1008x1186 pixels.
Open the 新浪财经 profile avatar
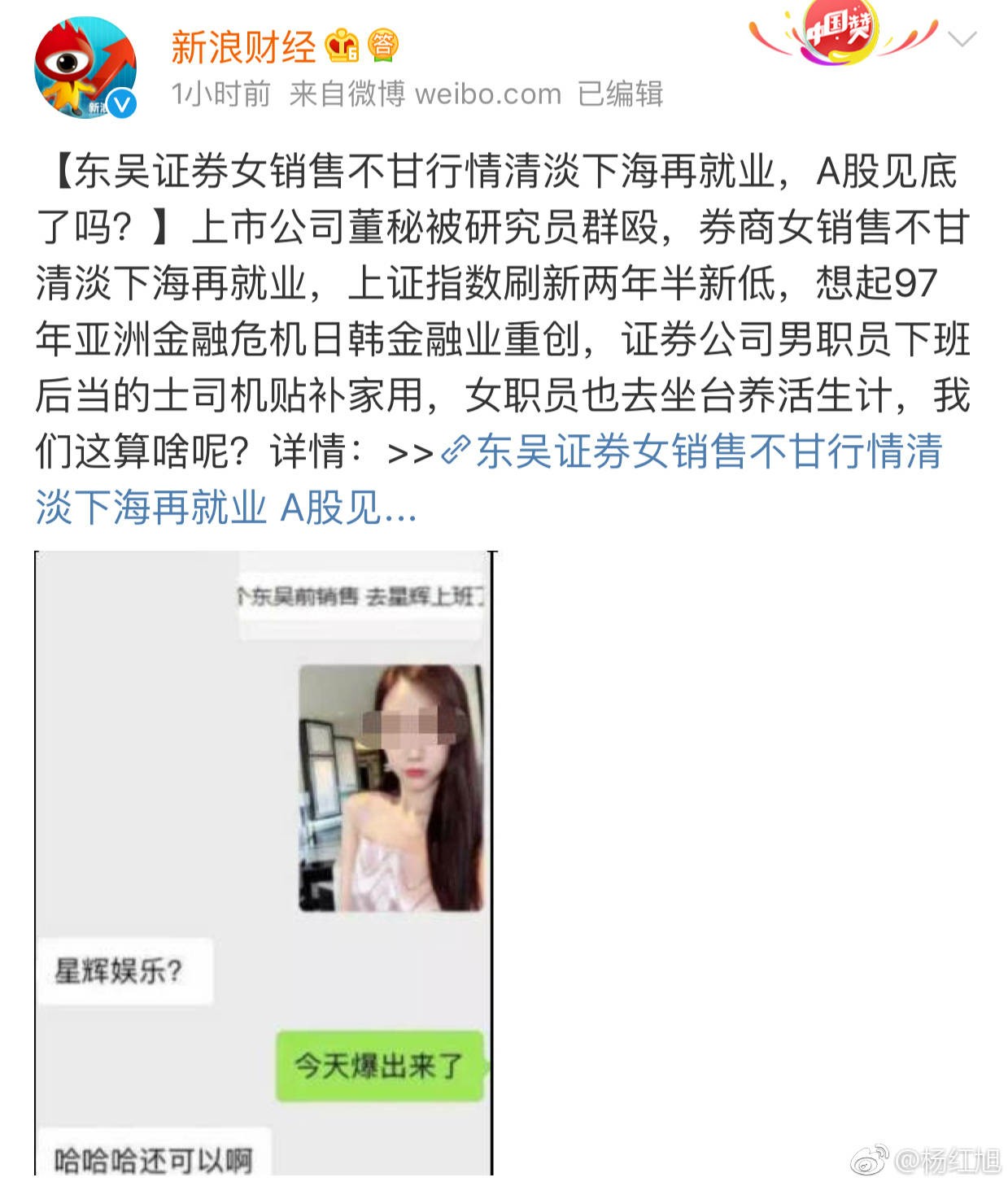click(85, 68)
